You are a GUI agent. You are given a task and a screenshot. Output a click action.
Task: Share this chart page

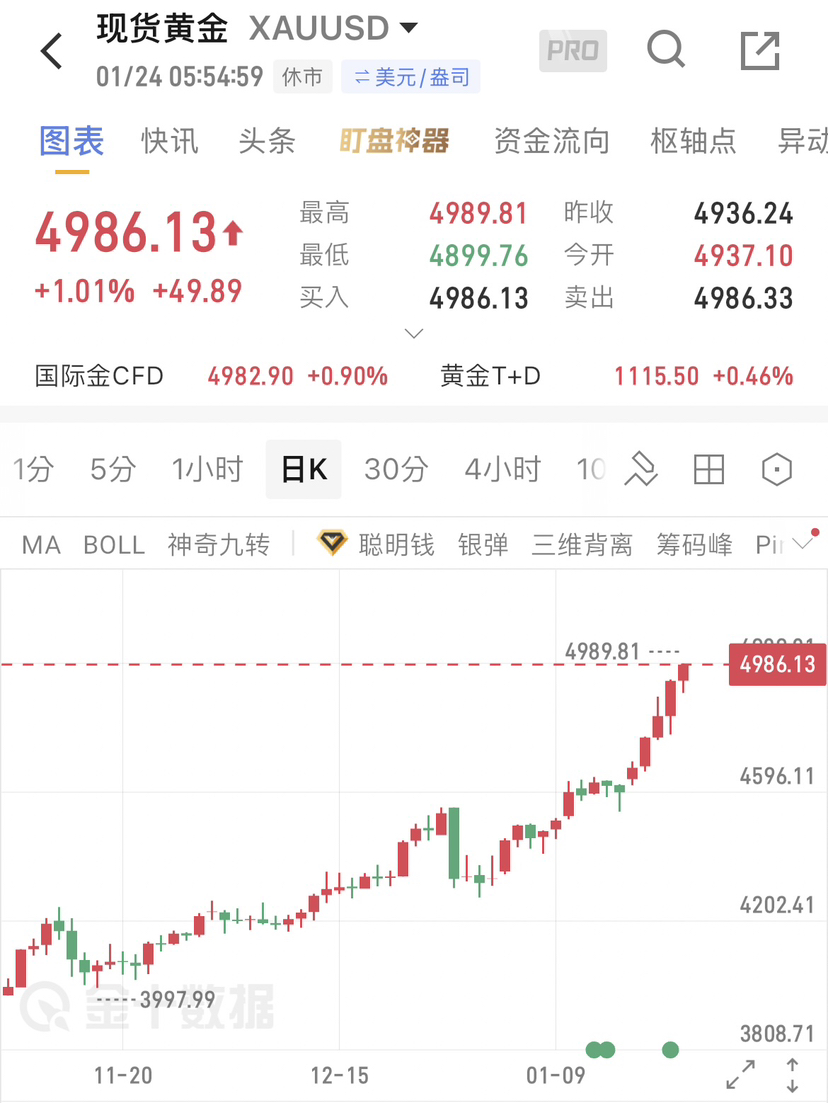coord(759,50)
